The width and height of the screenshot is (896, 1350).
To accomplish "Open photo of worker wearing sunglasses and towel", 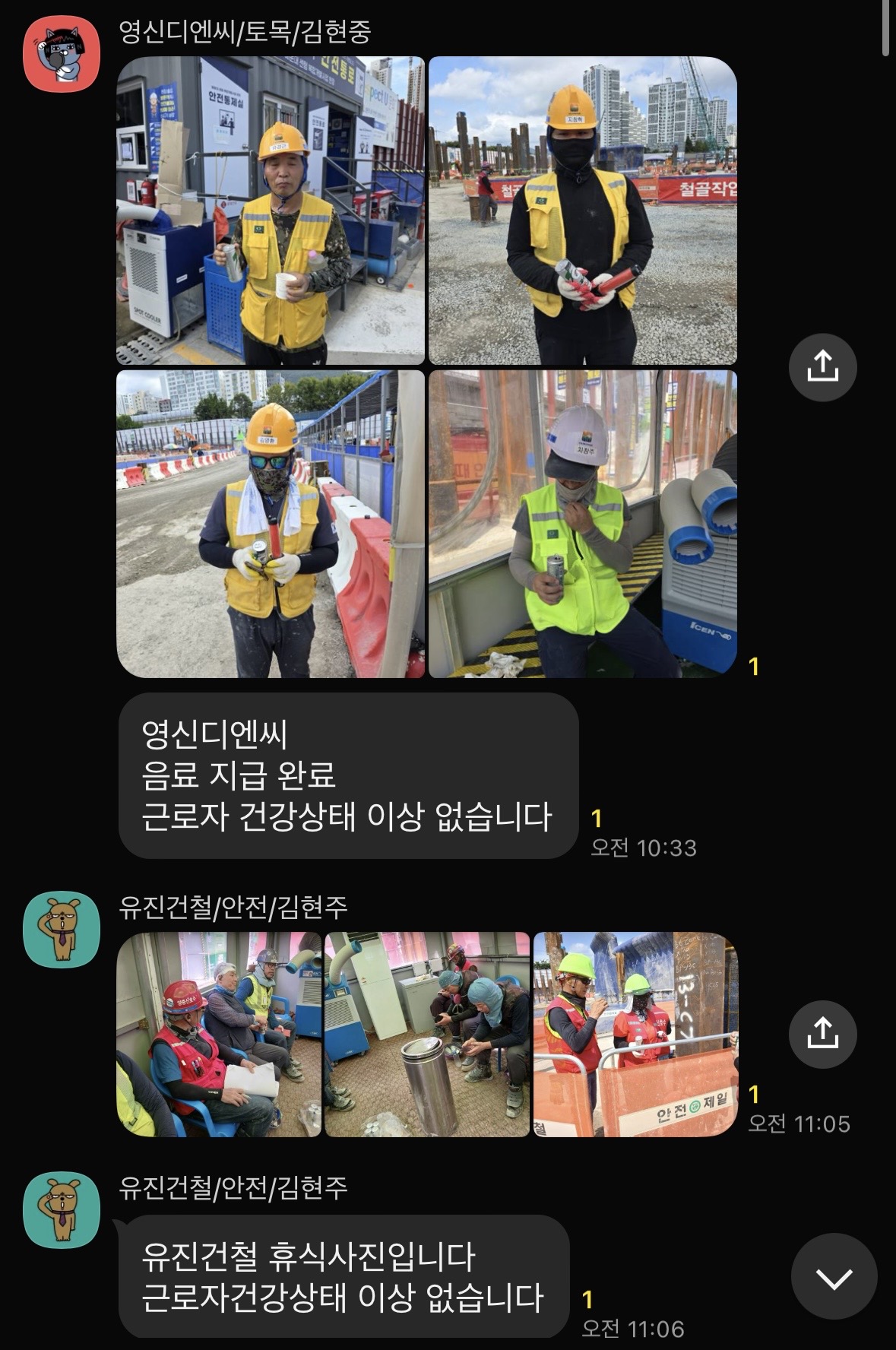I will click(270, 524).
